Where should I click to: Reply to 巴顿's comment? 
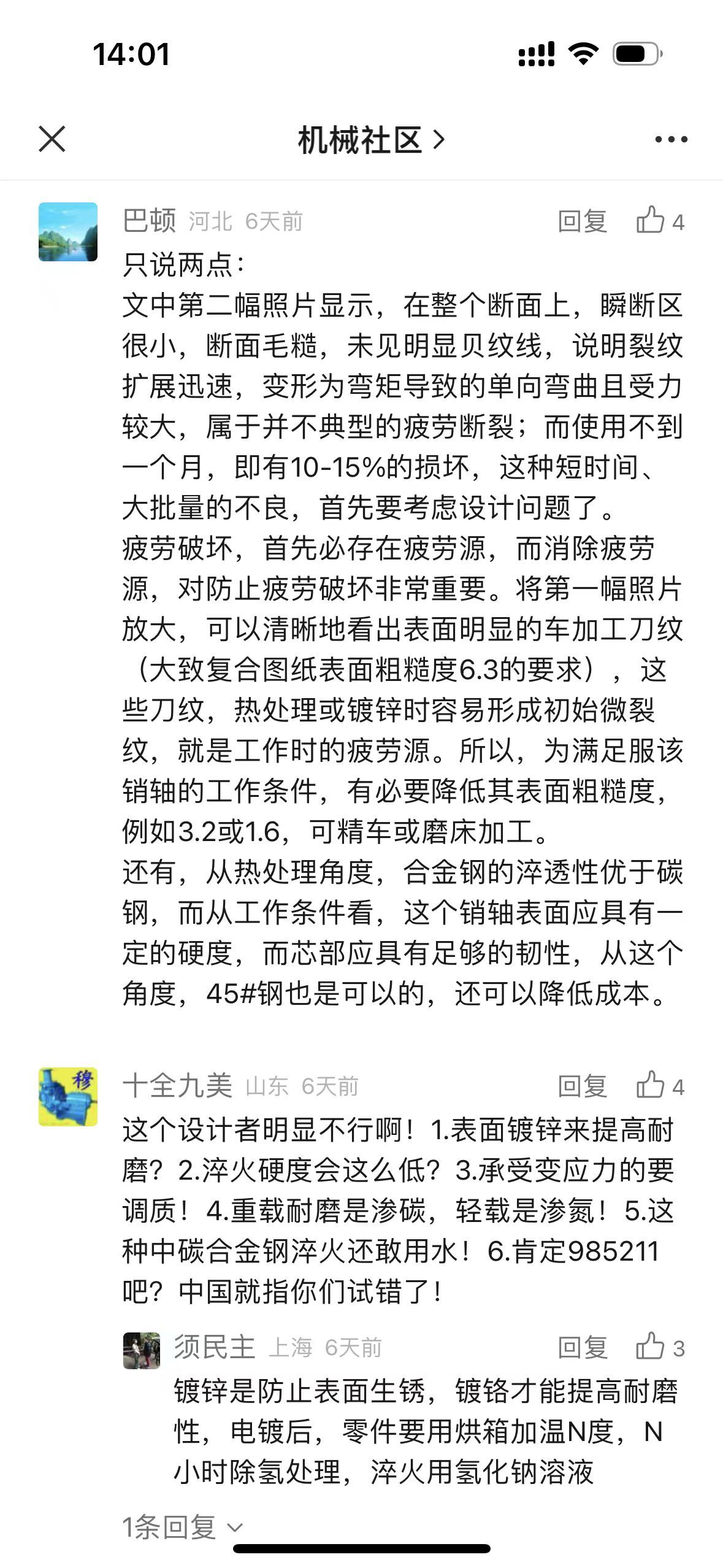click(582, 221)
